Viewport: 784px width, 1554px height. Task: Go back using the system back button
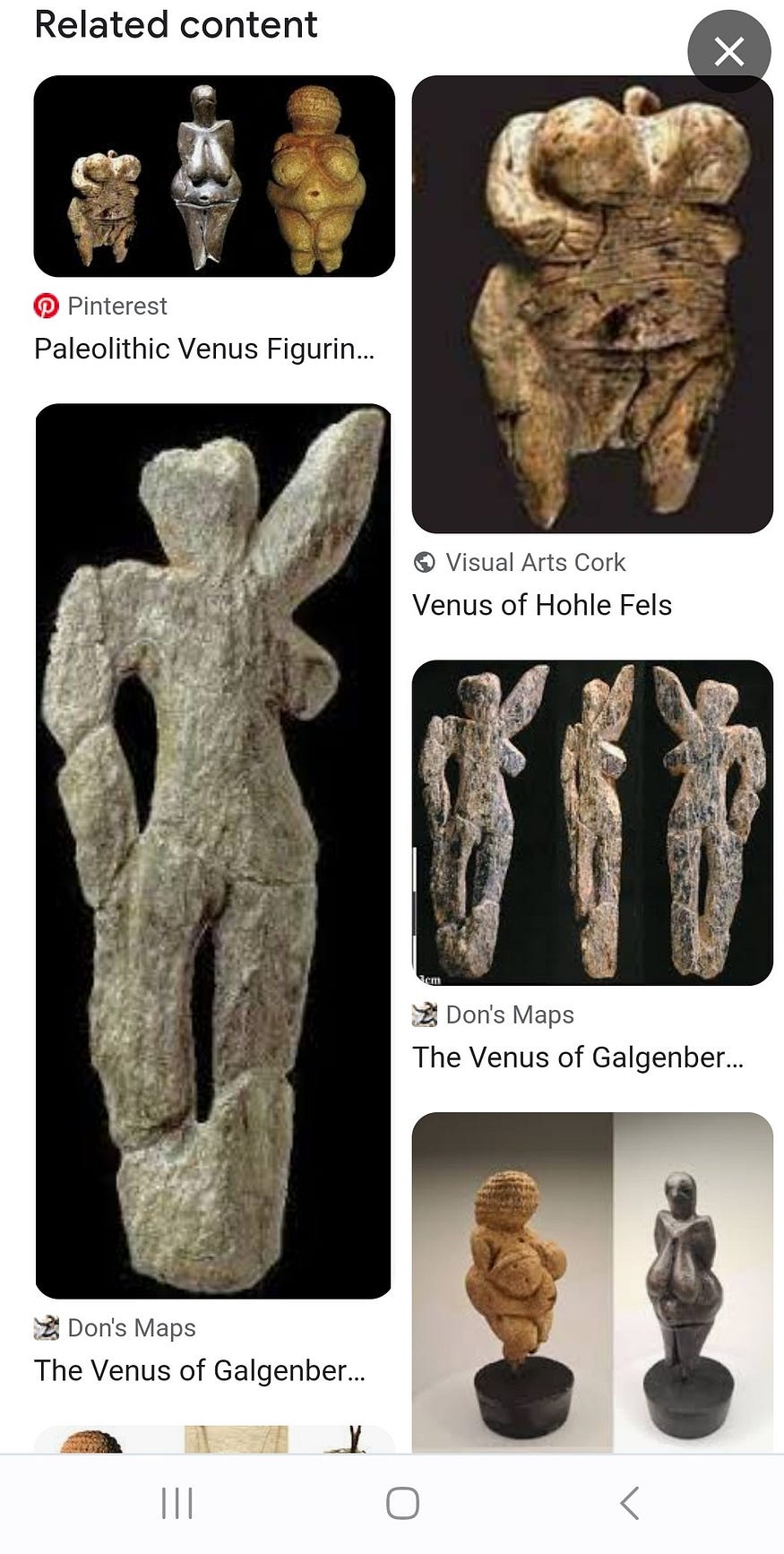pos(629,1503)
